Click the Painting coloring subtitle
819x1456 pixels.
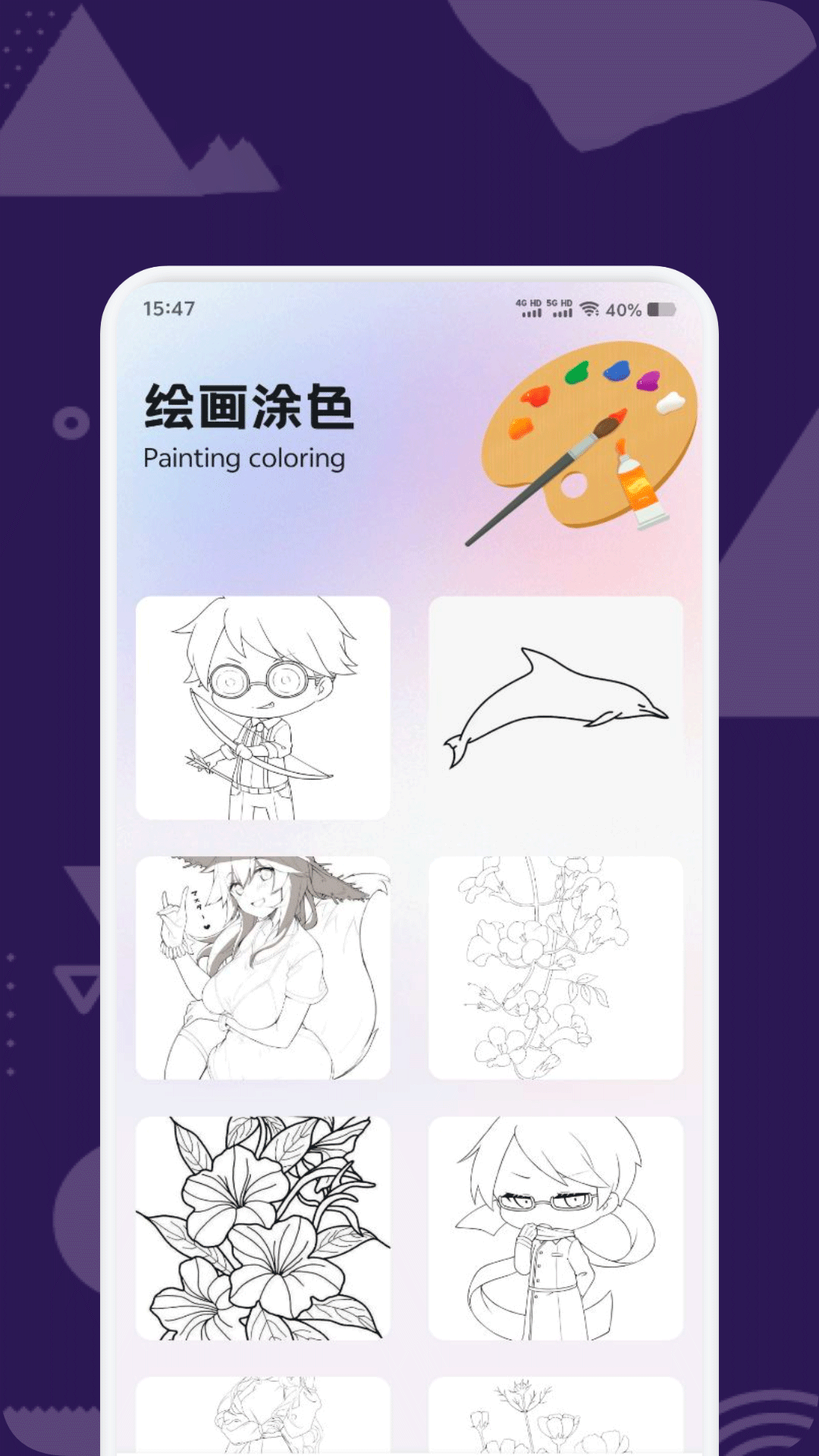[x=244, y=458]
